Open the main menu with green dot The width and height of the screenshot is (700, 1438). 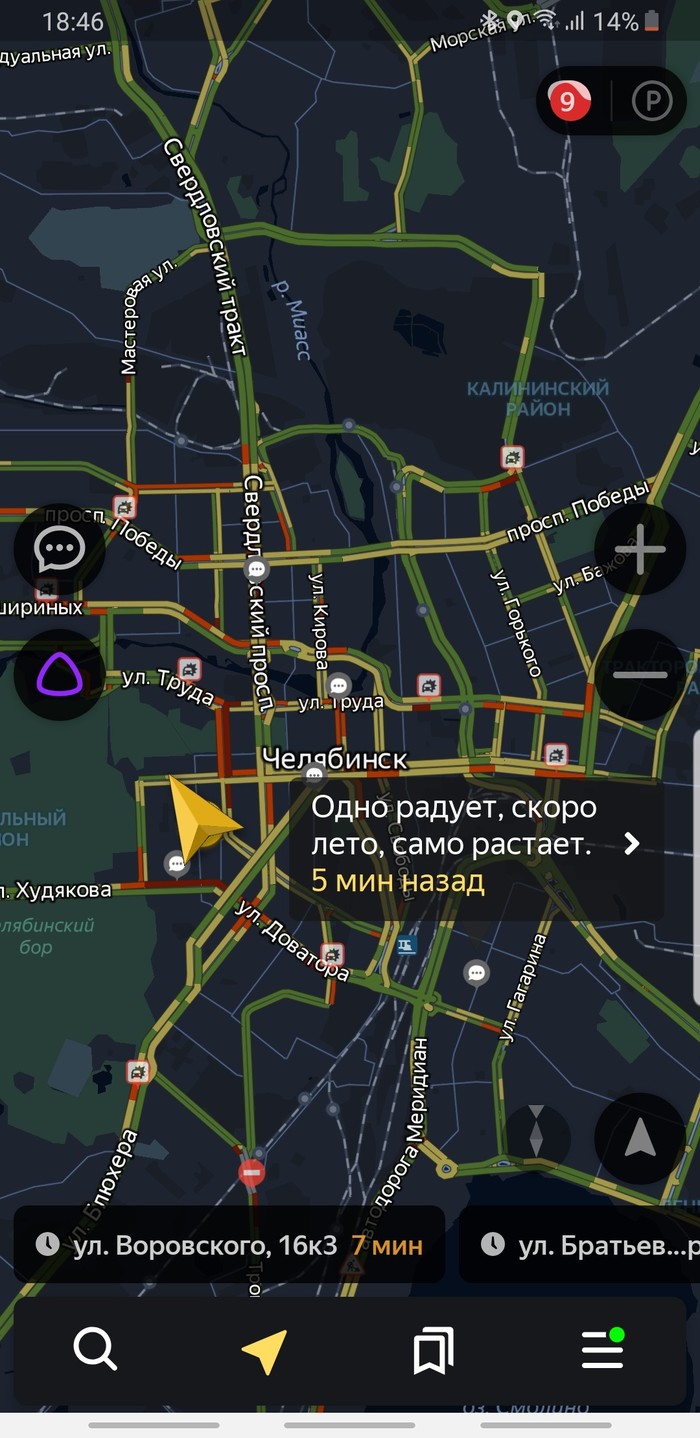pos(603,1351)
